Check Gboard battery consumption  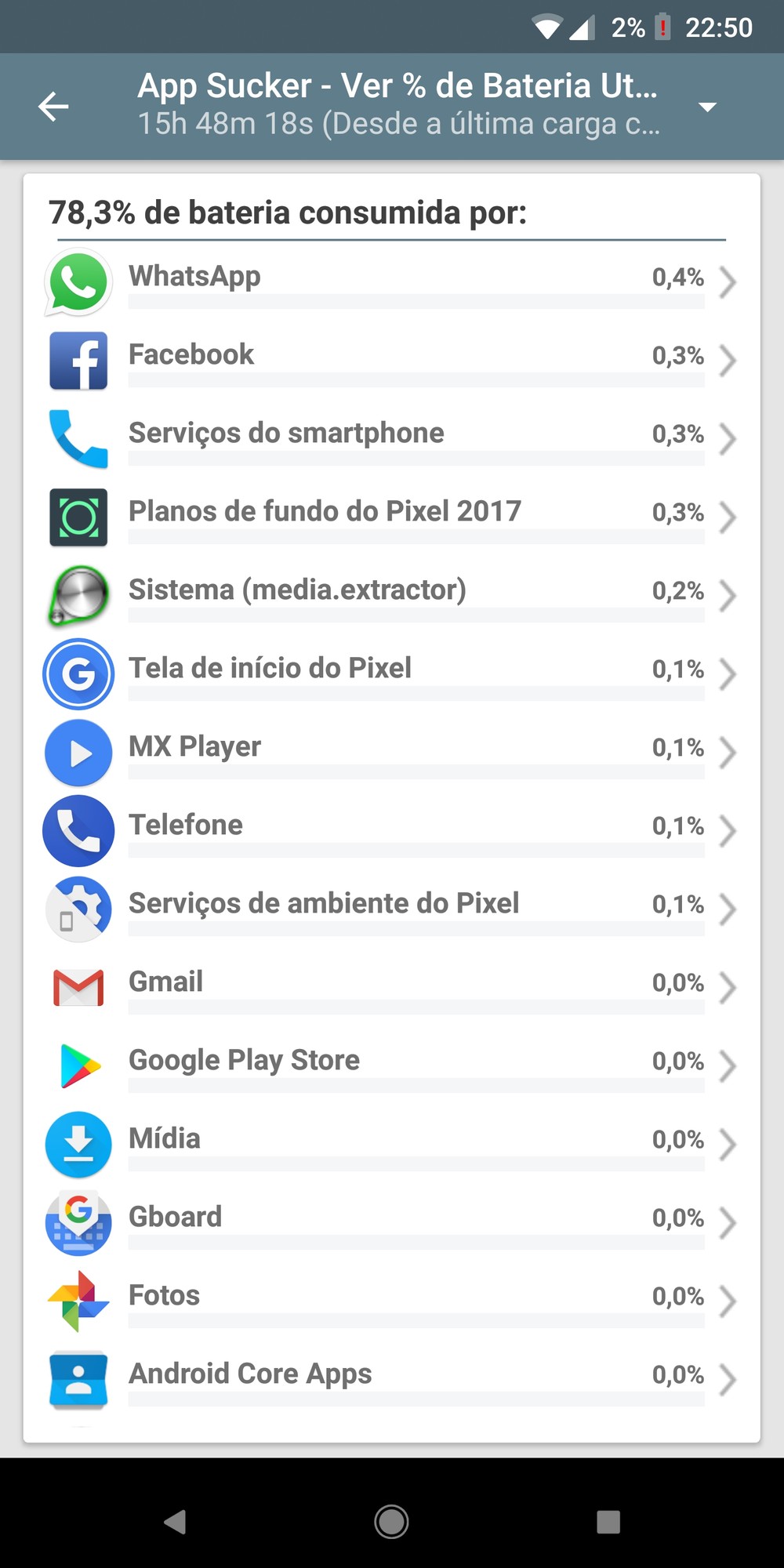pyautogui.click(x=392, y=1222)
